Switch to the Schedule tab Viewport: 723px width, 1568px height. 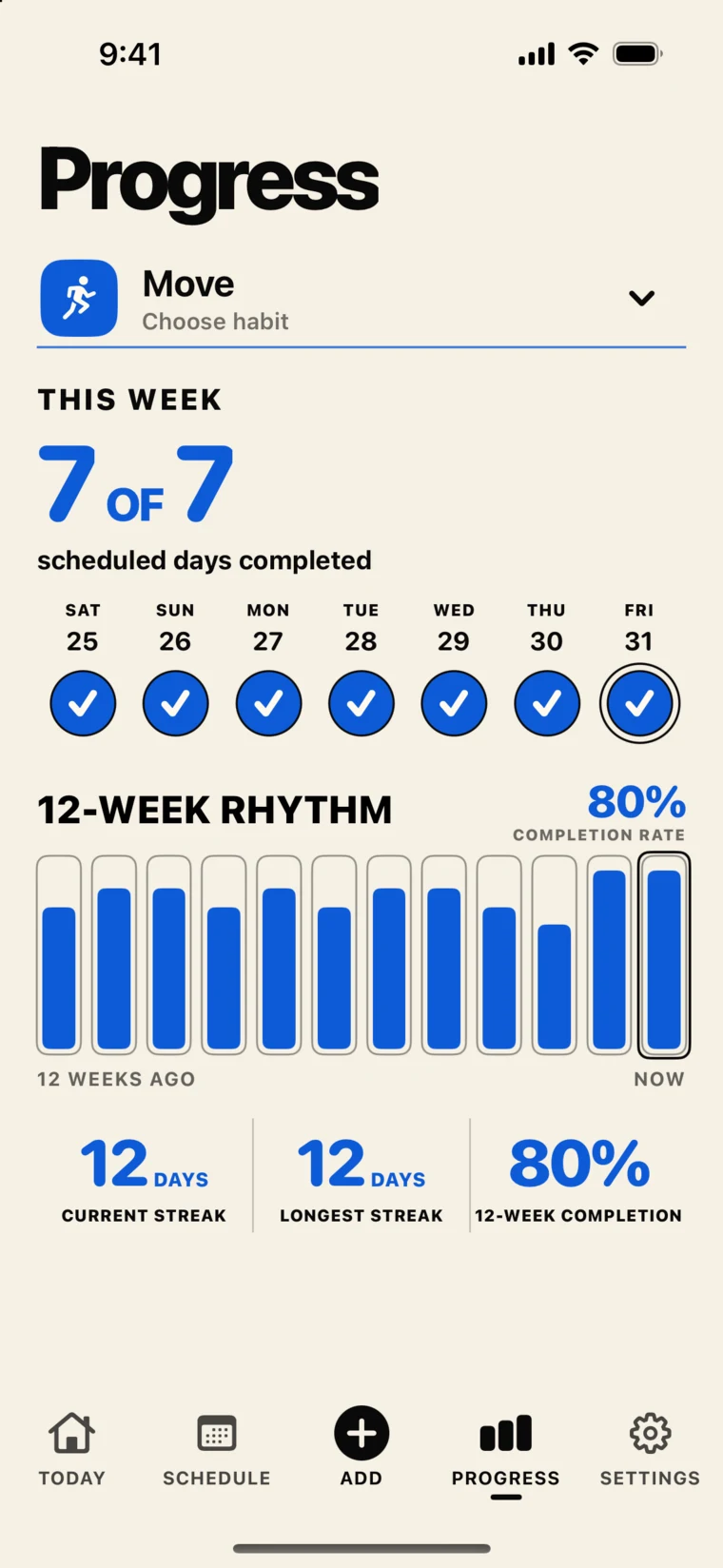217,1449
